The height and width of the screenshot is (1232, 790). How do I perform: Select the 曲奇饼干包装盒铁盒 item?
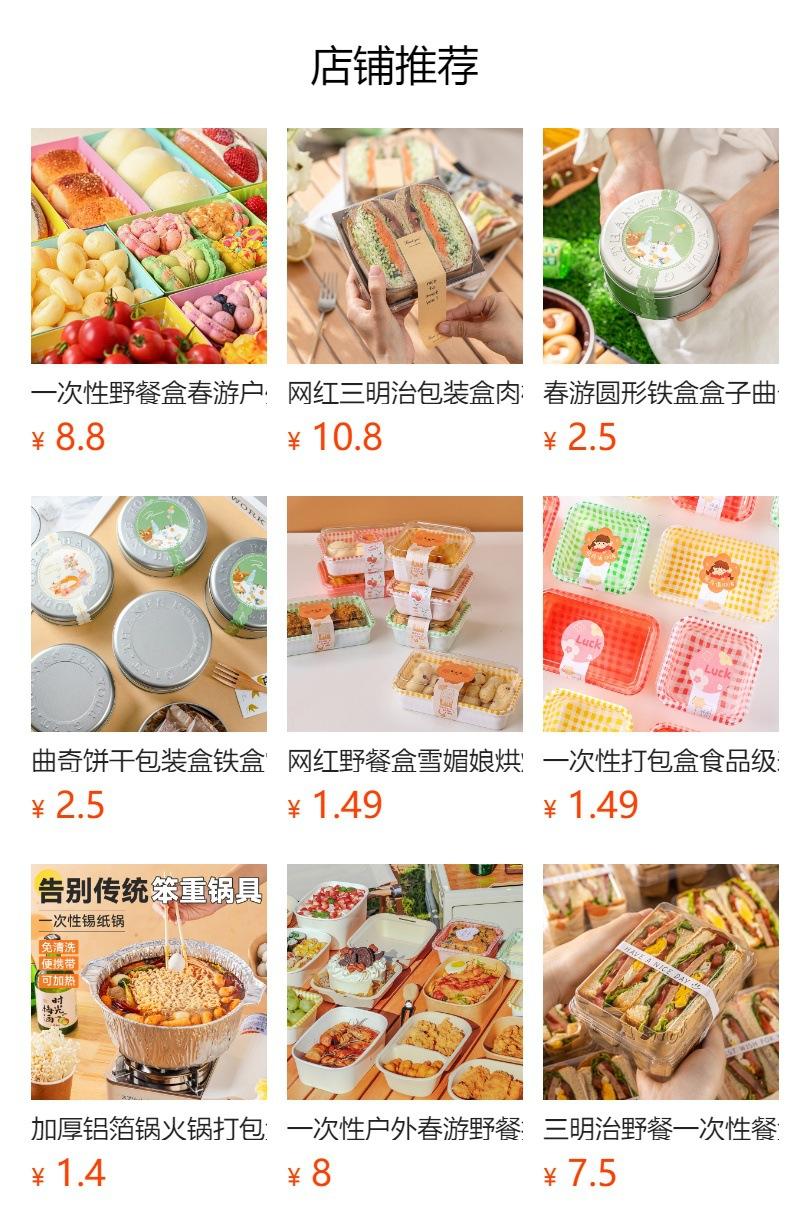click(149, 660)
